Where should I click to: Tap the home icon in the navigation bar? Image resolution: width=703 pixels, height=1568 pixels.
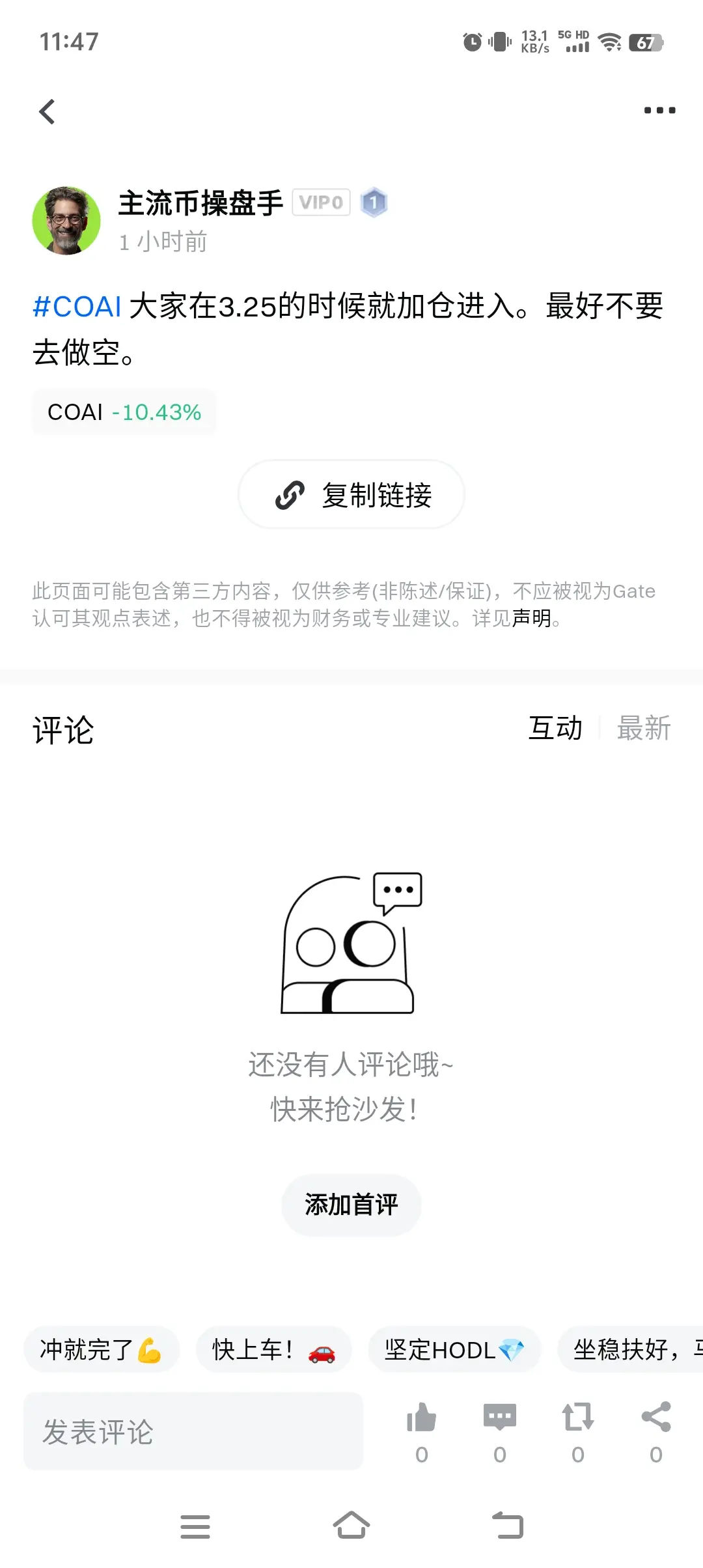351,1524
